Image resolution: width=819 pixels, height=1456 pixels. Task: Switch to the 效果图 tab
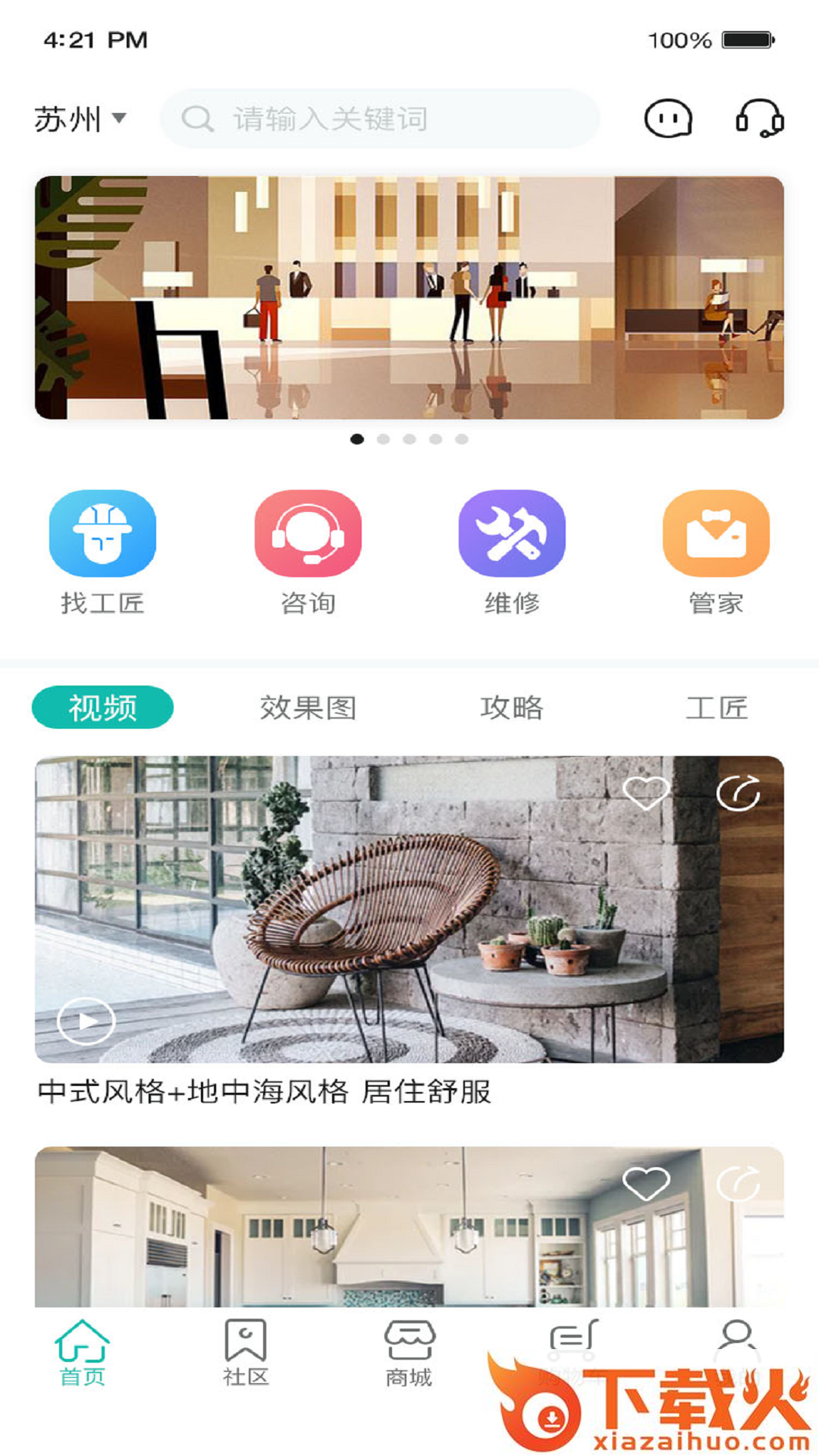click(x=307, y=708)
